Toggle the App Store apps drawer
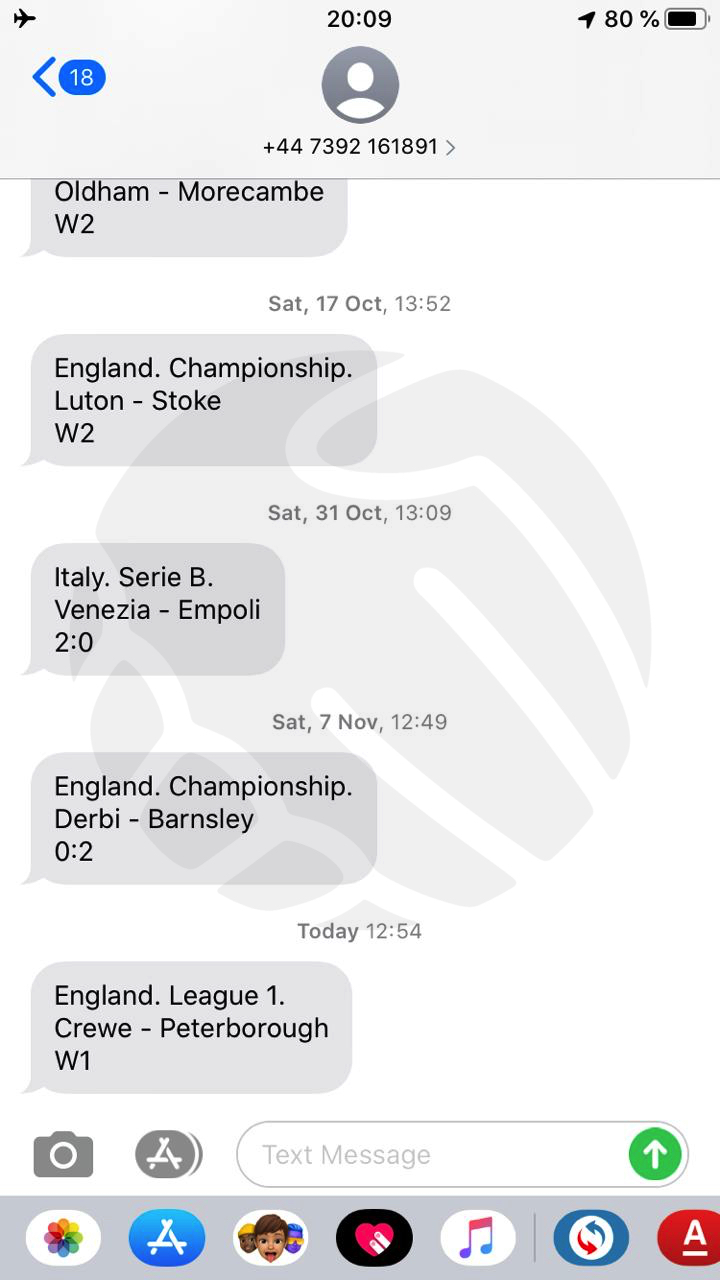 tap(168, 1155)
